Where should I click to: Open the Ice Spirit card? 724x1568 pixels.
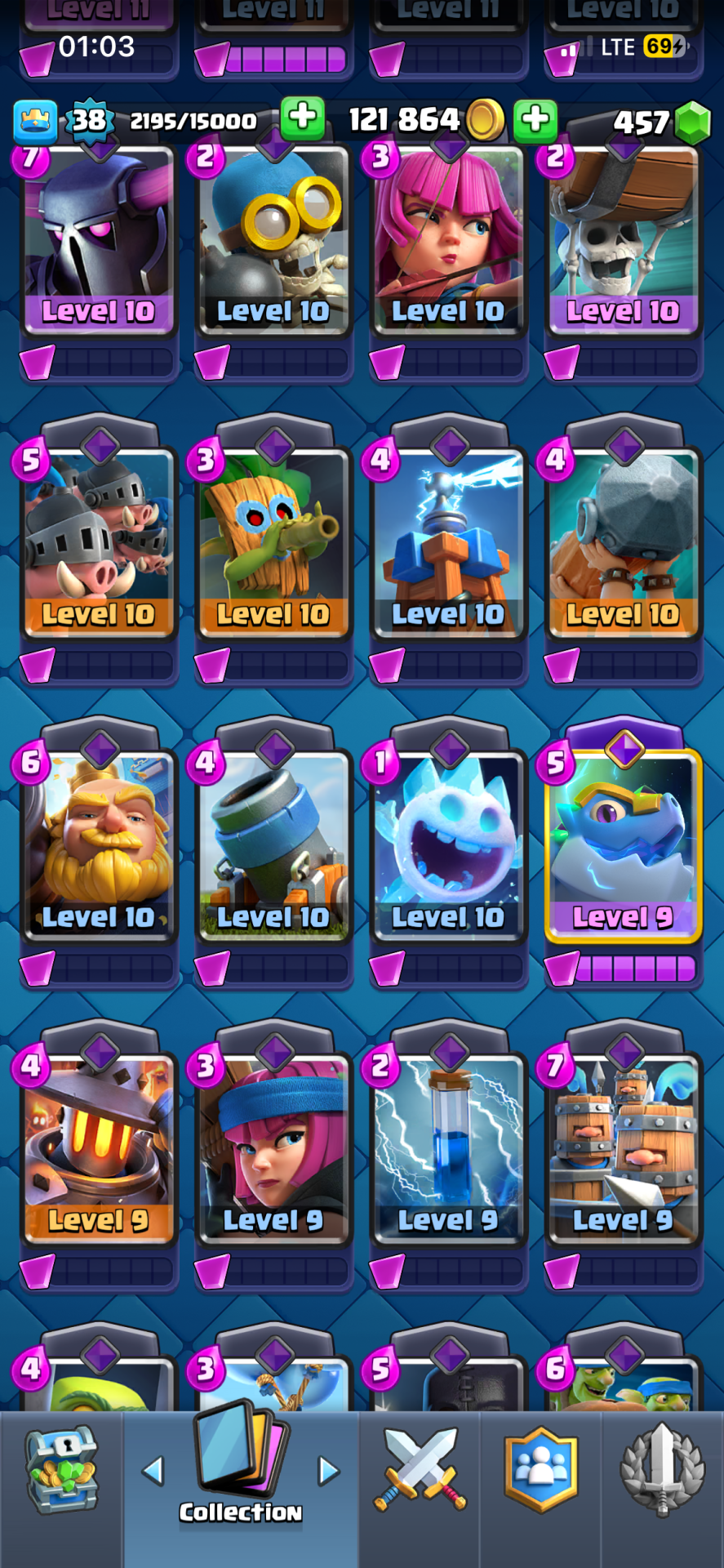(448, 841)
